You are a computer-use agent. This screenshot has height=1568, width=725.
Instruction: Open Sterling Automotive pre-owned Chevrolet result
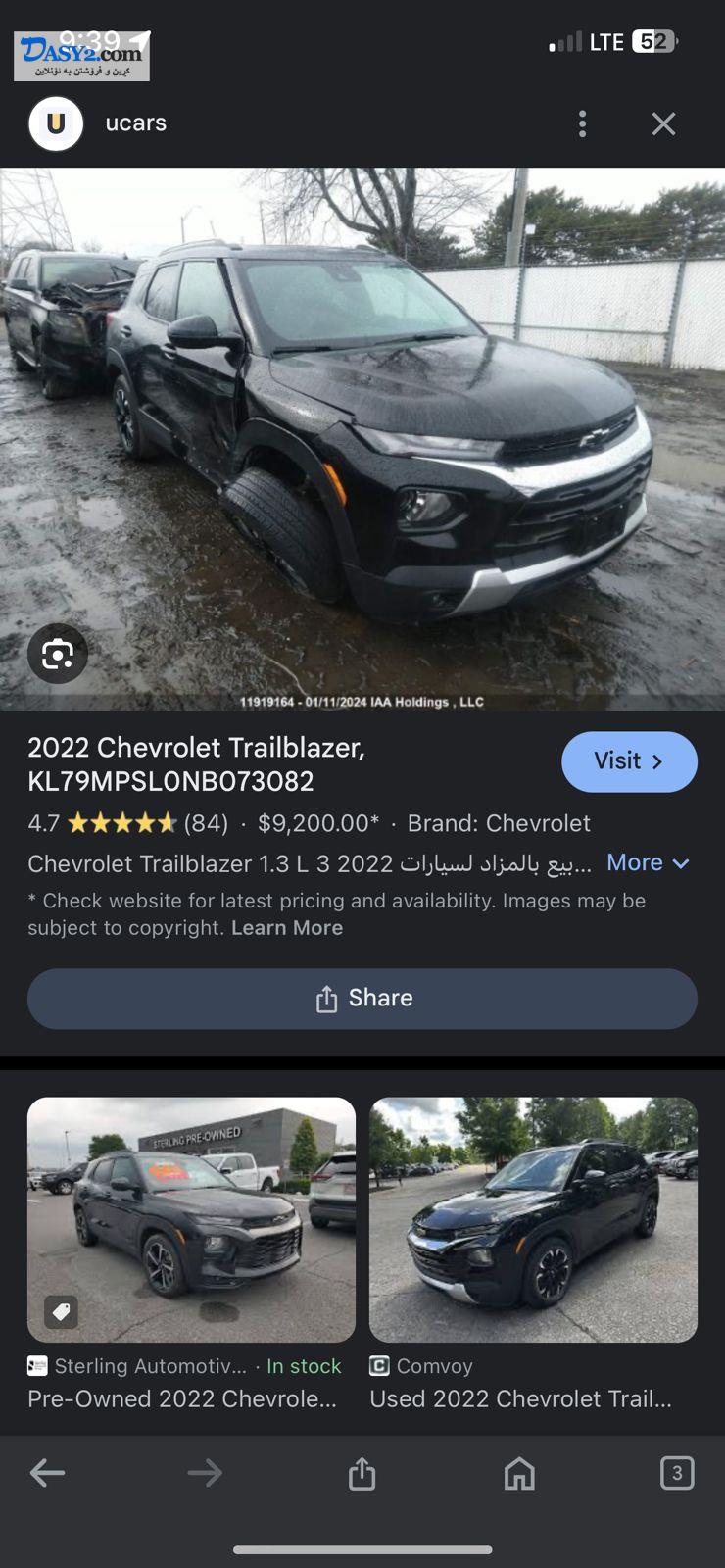[191, 1219]
